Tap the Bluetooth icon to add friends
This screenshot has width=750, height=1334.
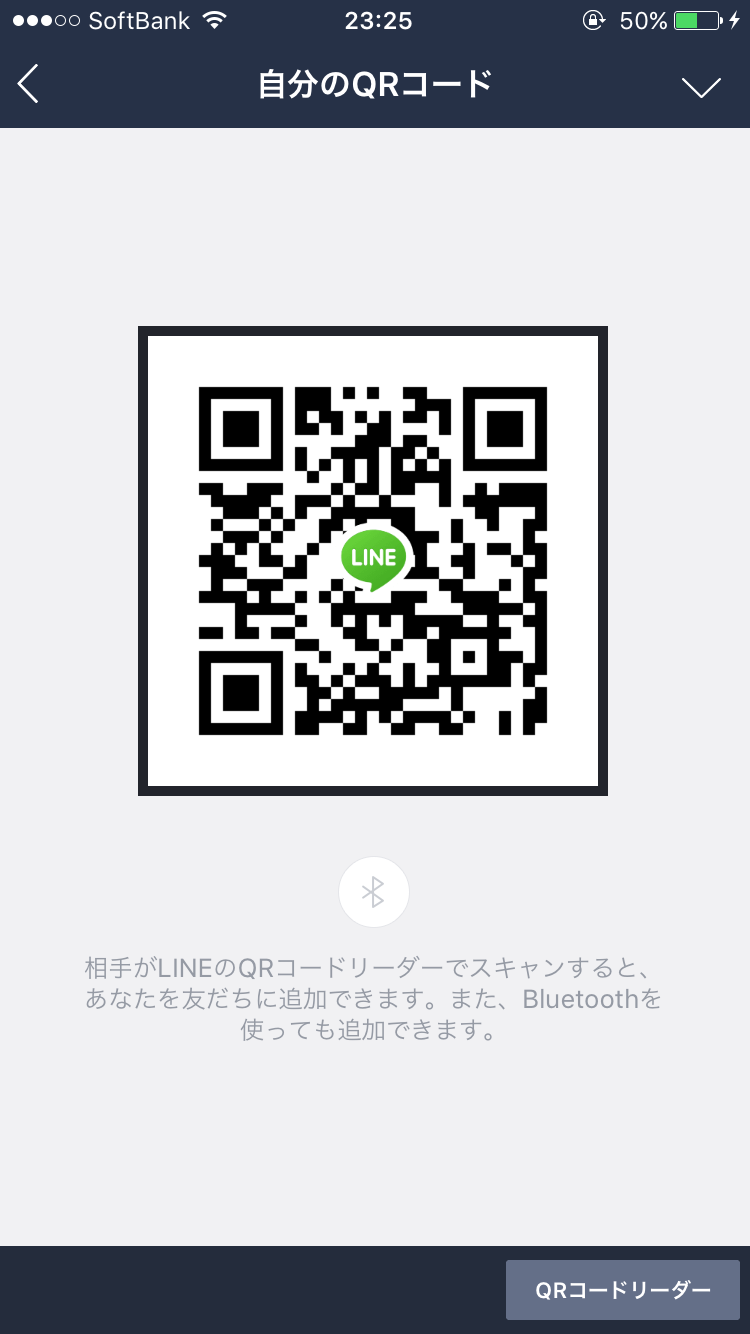pyautogui.click(x=374, y=892)
